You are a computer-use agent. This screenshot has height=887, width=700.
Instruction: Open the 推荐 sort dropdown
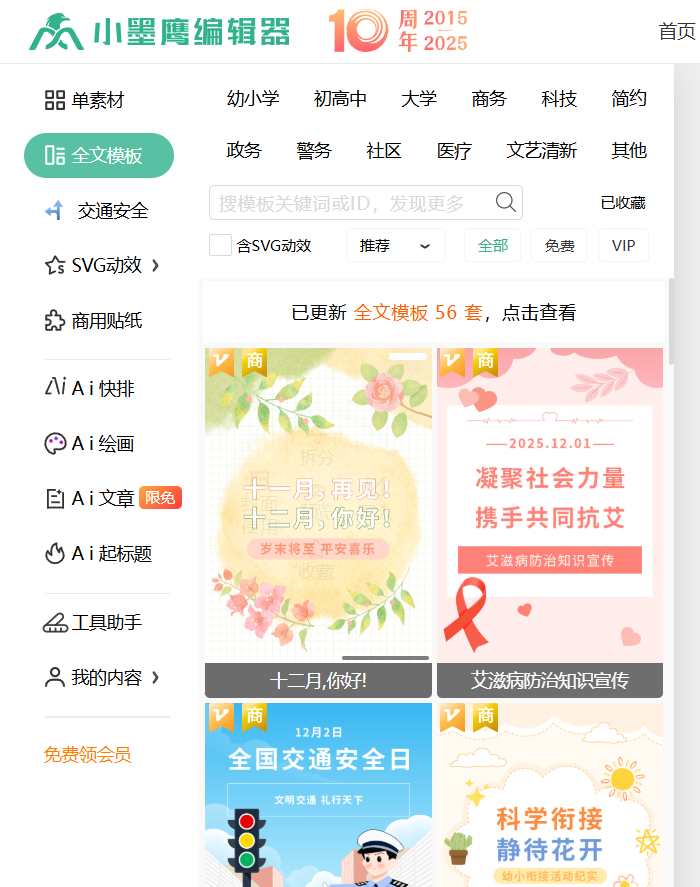(395, 245)
